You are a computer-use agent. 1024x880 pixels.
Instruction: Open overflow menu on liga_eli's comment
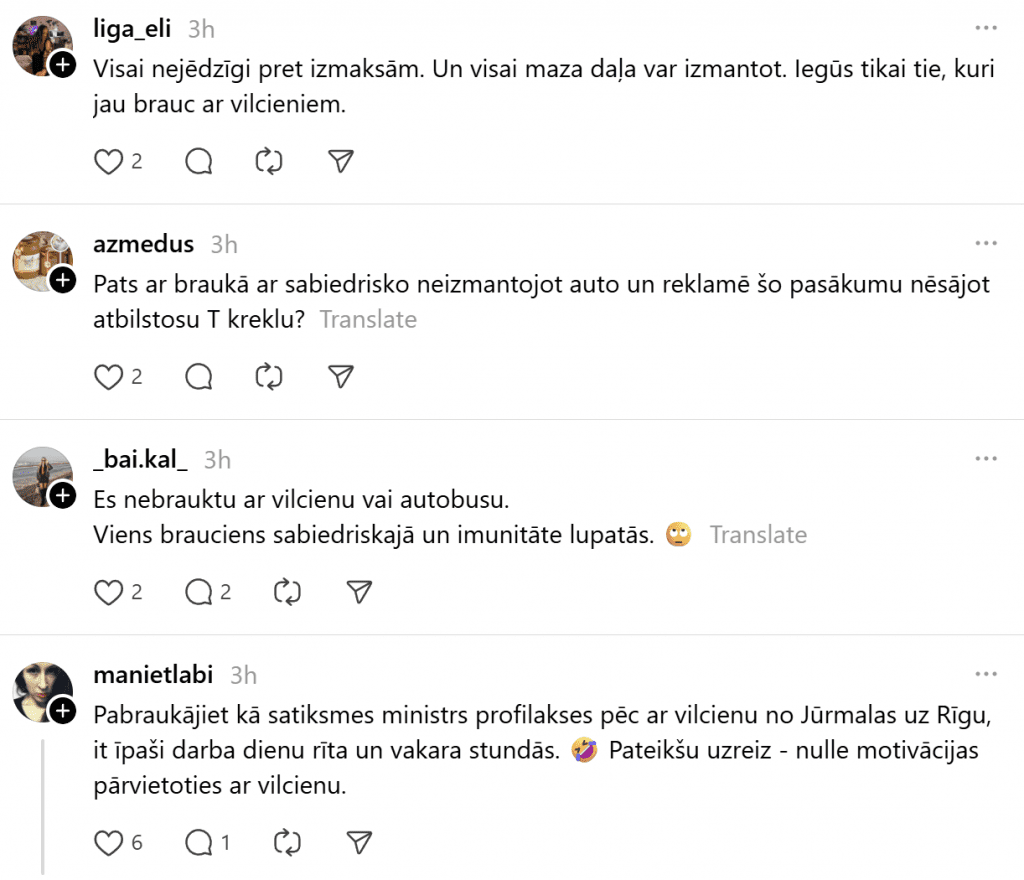(986, 28)
